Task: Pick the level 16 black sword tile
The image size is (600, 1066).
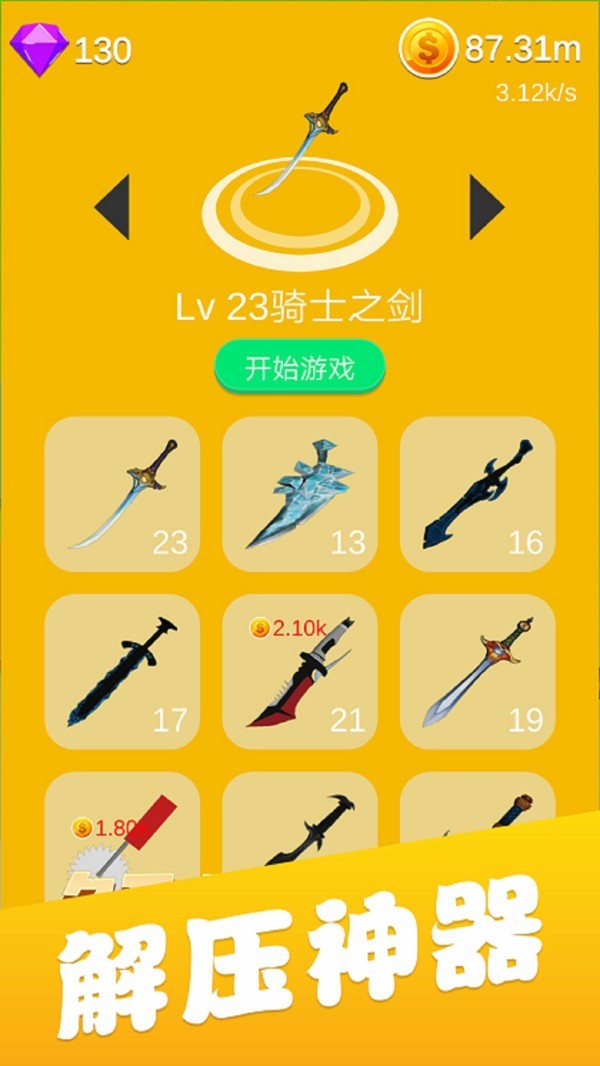Action: pos(477,494)
